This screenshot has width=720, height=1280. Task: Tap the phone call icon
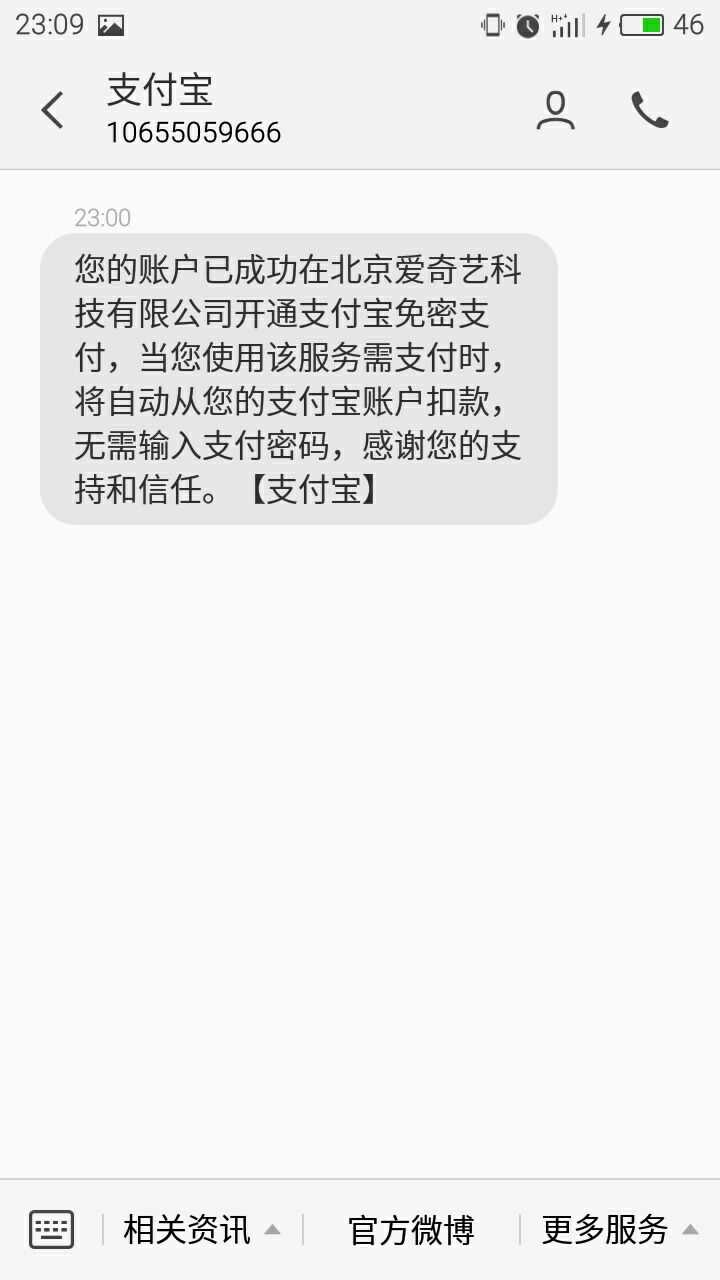point(651,112)
